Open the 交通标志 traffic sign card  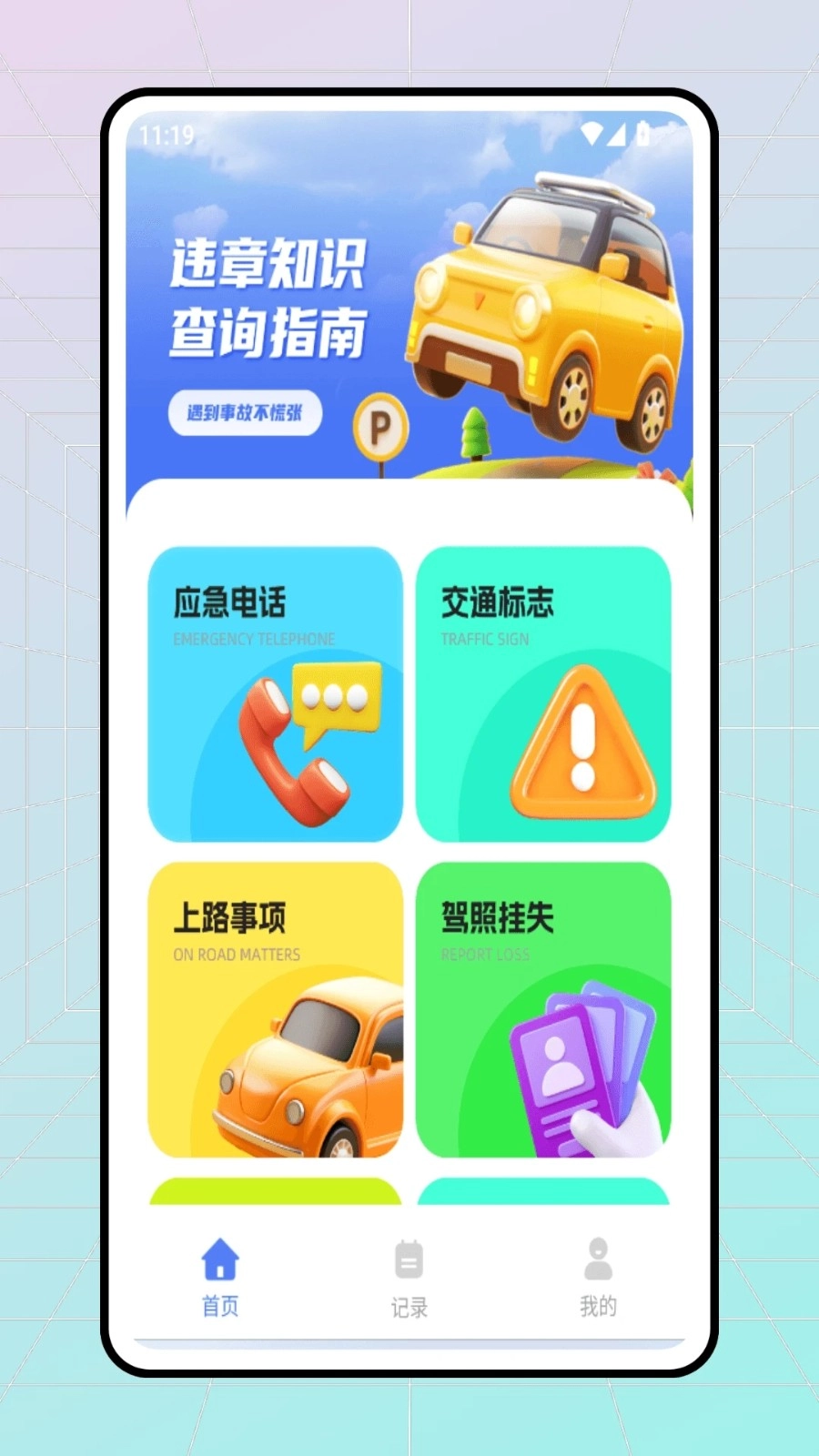543,693
